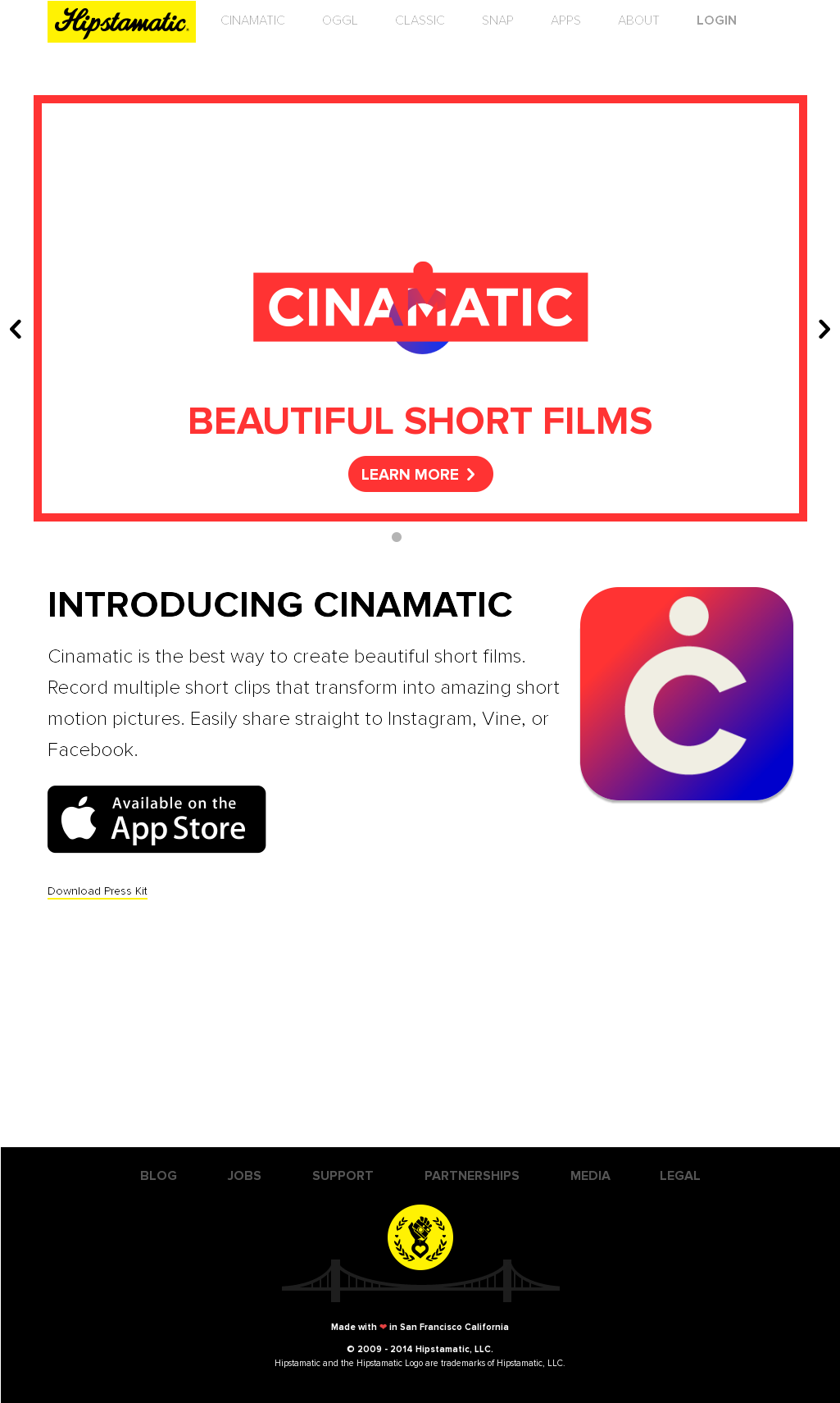Open the Cinamatic nav link
The height and width of the screenshot is (1403, 840).
[x=253, y=20]
